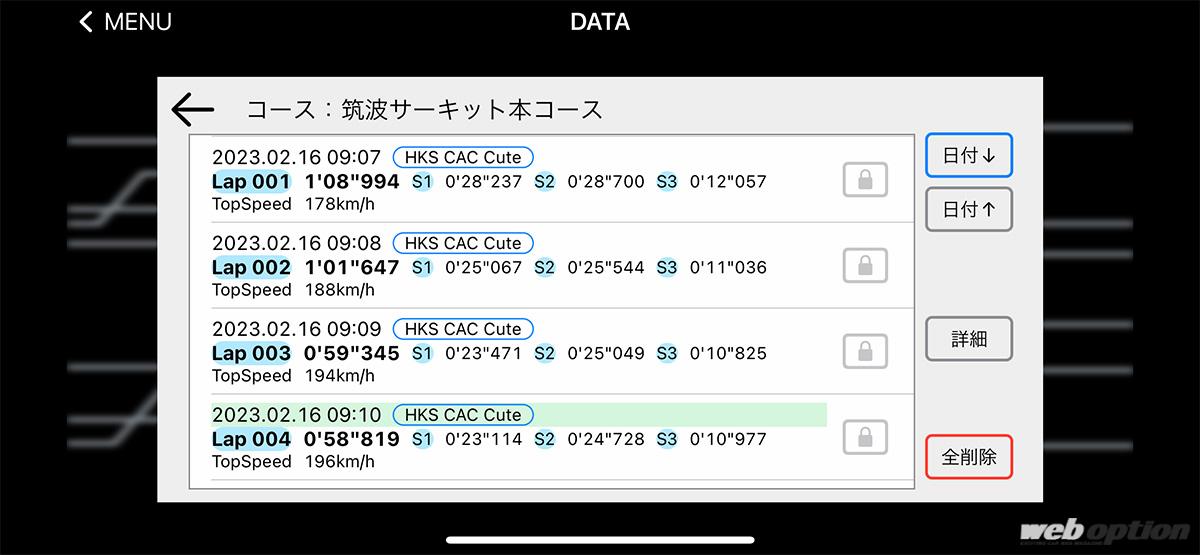The image size is (1200, 555).
Task: Tap the back arrow beside コース title
Action: click(x=192, y=109)
